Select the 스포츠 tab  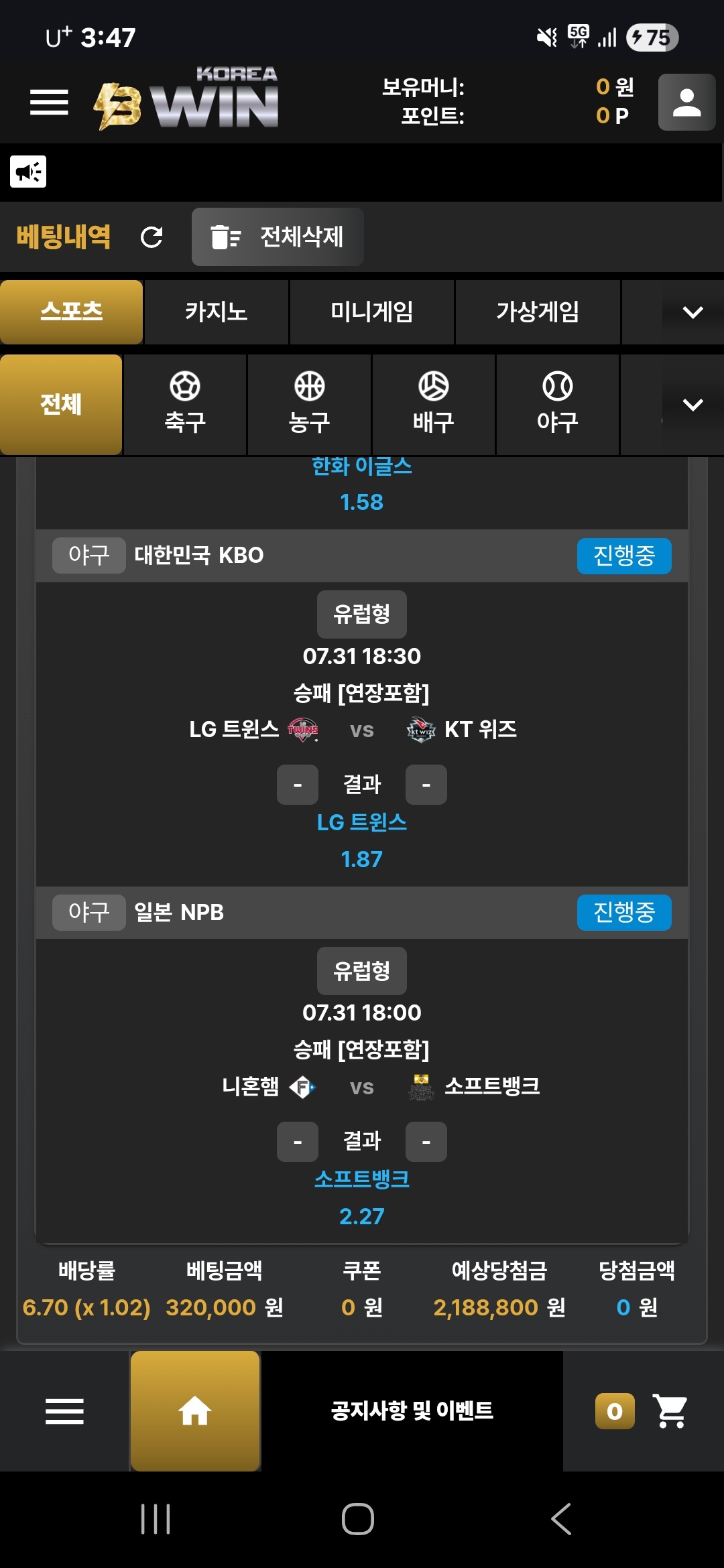pyautogui.click(x=71, y=312)
